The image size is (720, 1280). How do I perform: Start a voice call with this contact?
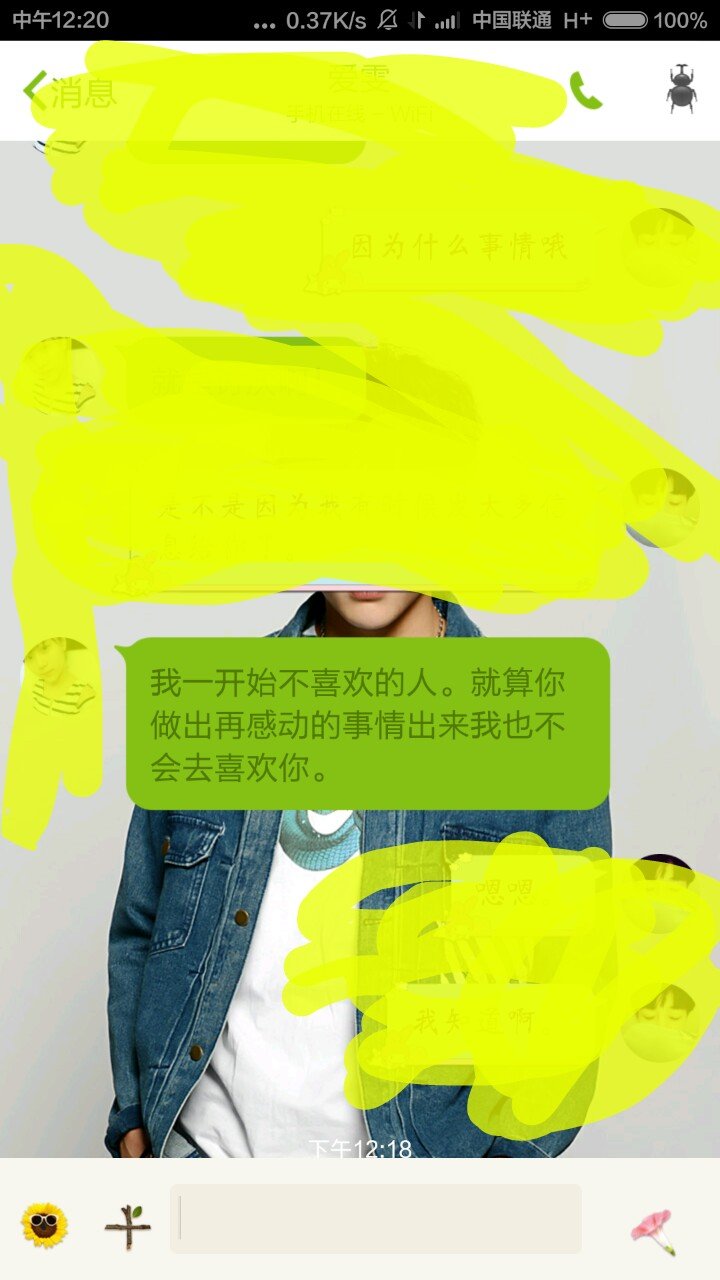click(x=586, y=91)
